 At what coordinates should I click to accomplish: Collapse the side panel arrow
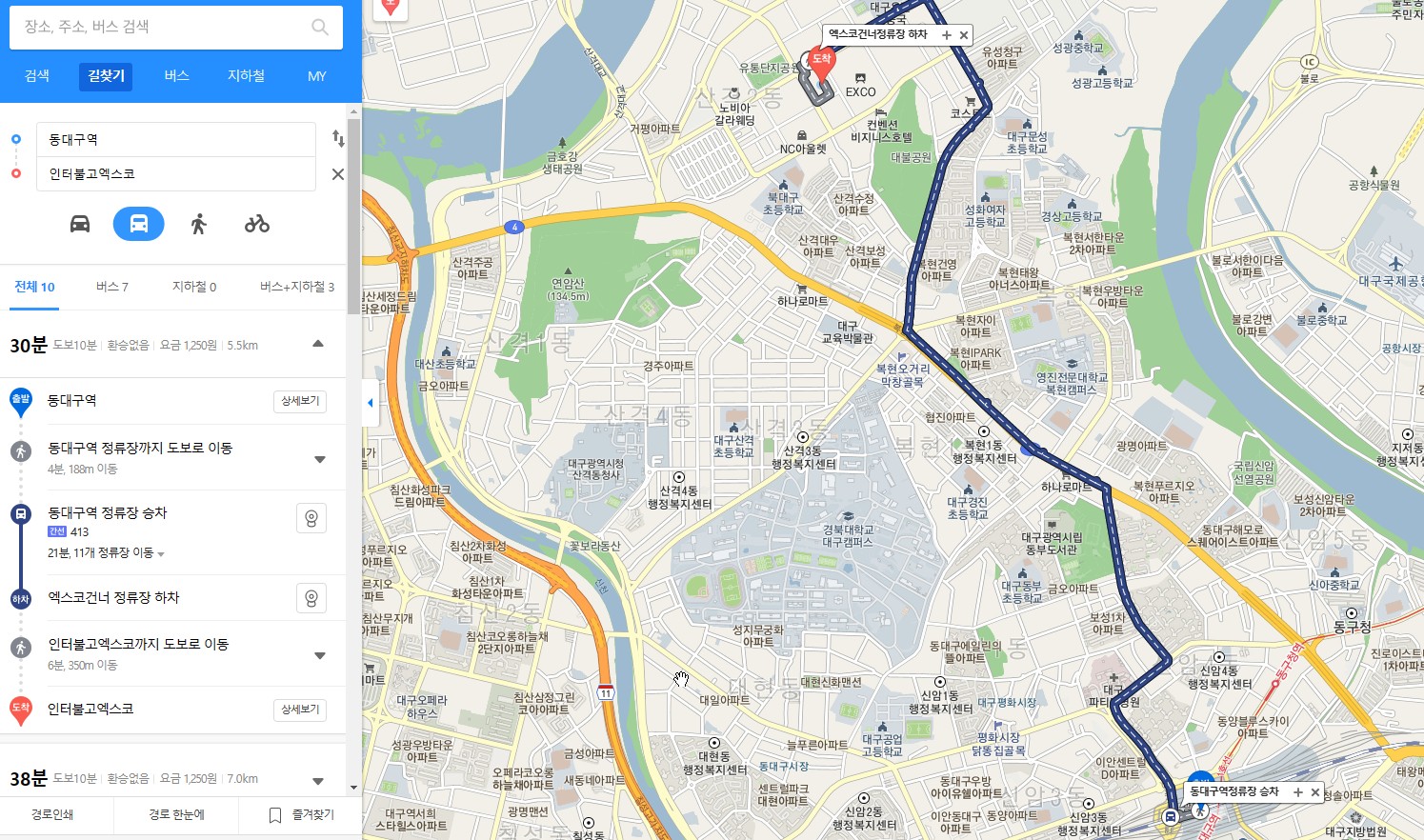(371, 403)
